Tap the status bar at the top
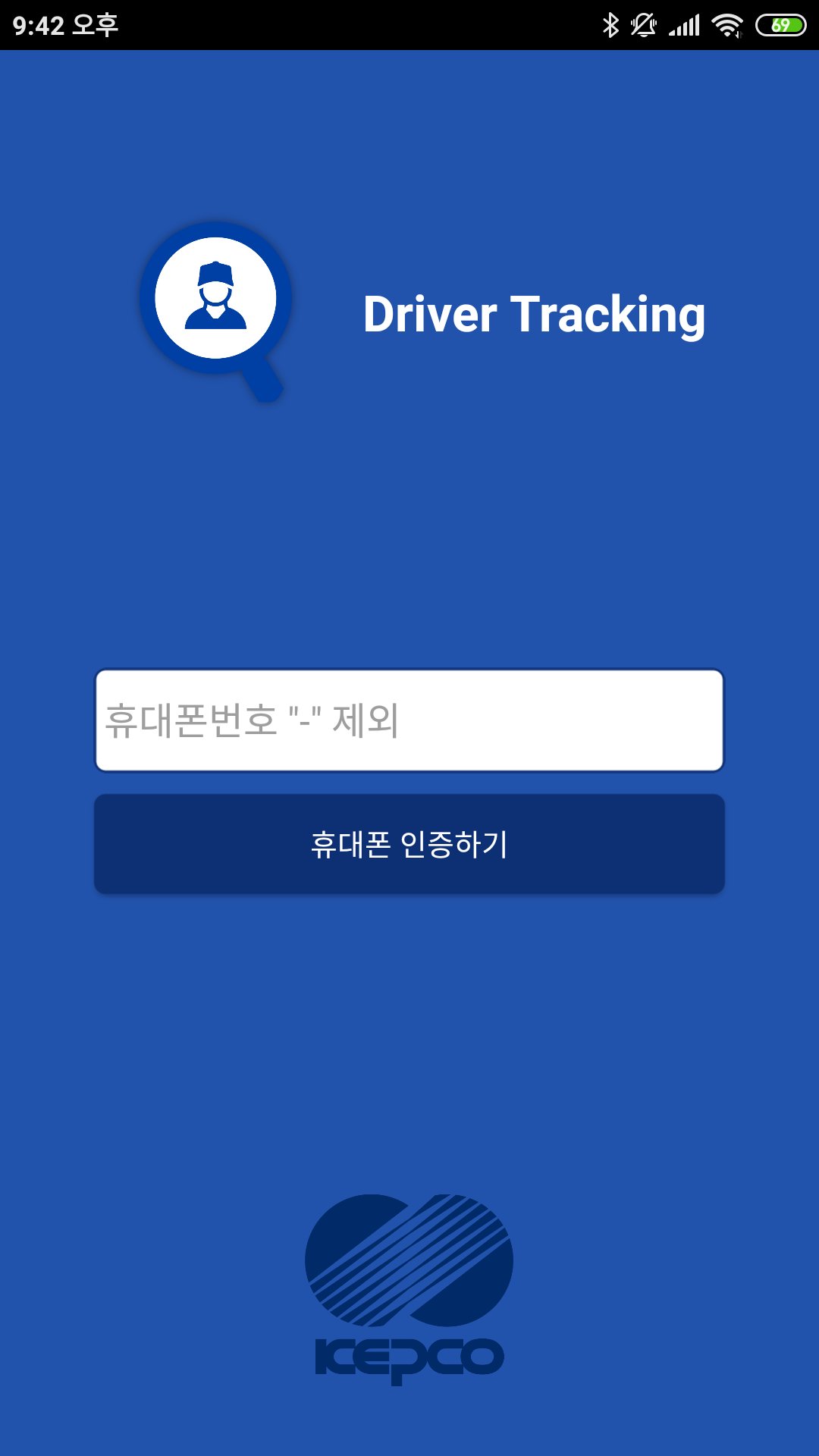The width and height of the screenshot is (819, 1456). click(x=409, y=24)
